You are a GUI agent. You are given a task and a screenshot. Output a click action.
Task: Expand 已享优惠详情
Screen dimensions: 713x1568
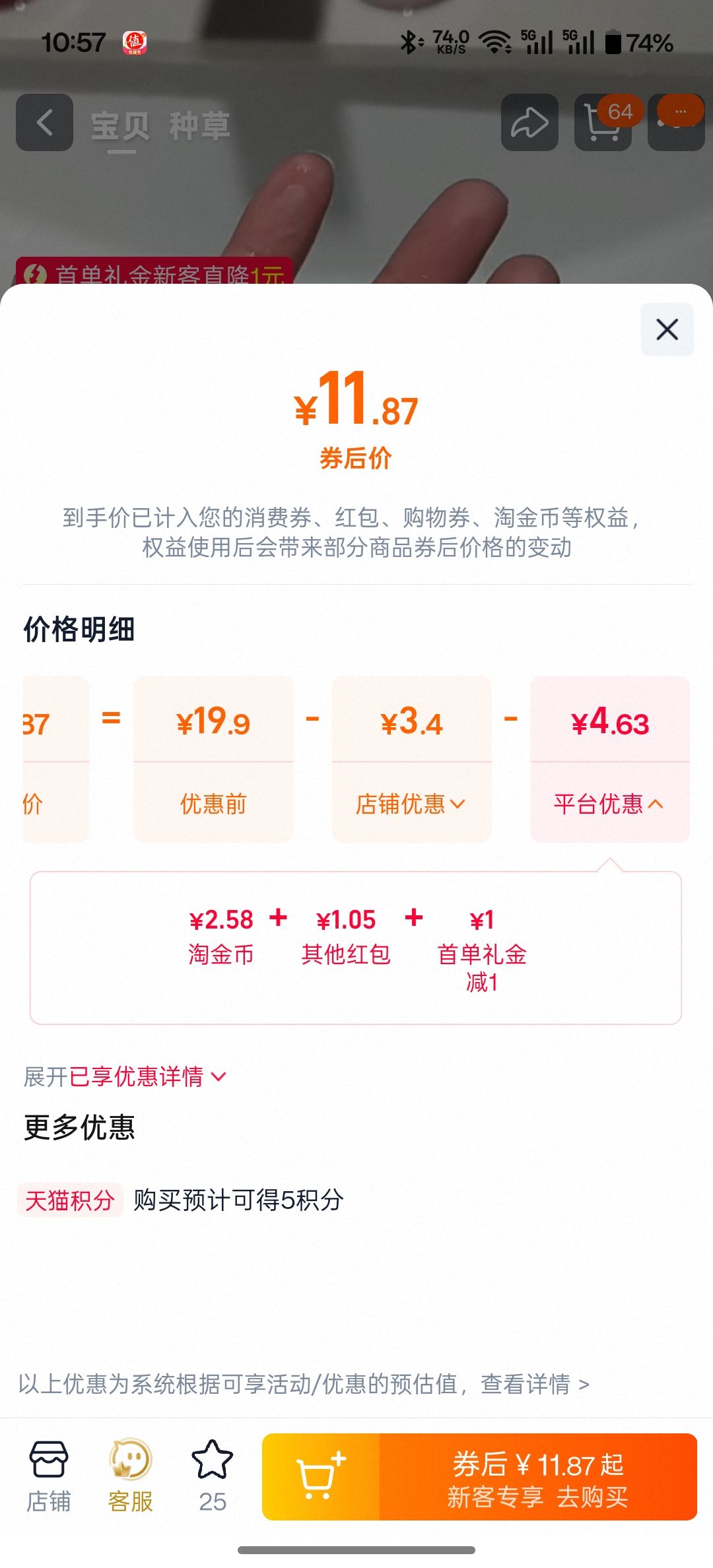[x=125, y=1076]
